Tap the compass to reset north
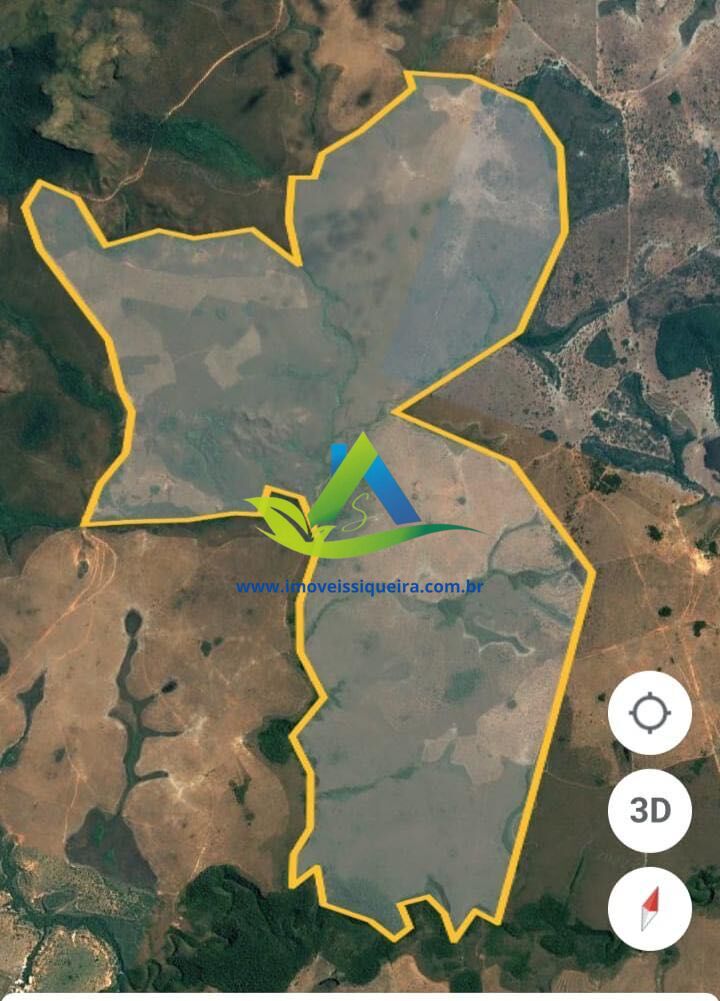720x1001 pixels. click(649, 907)
